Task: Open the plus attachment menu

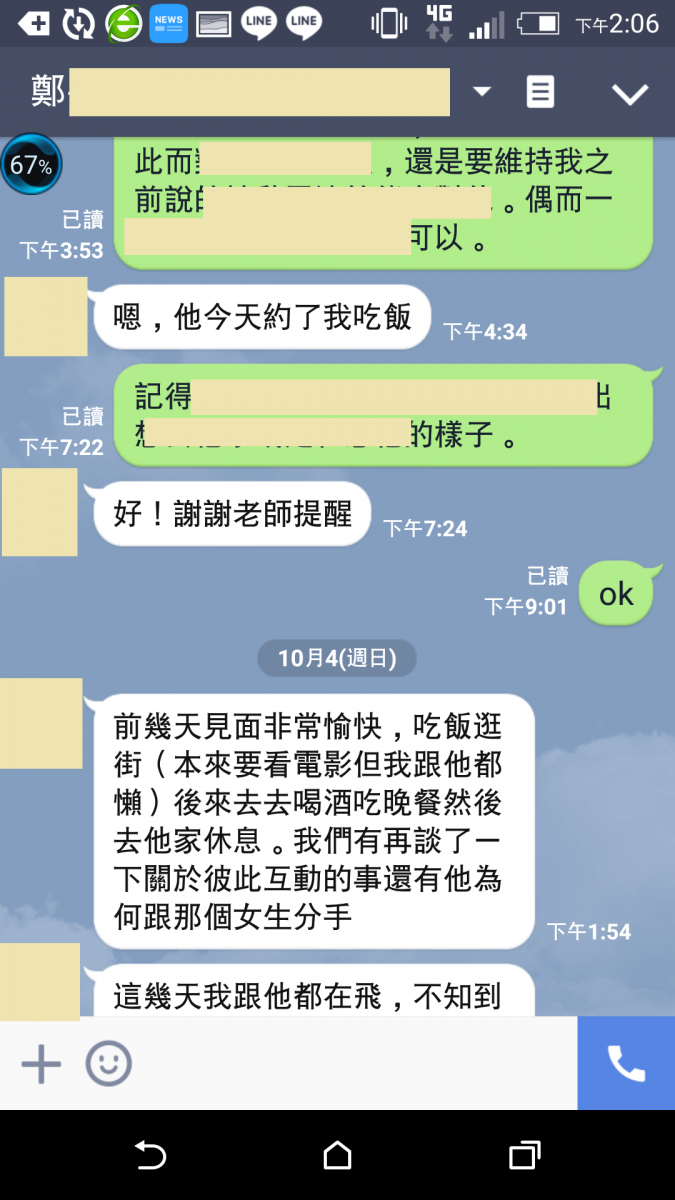Action: tap(41, 1064)
